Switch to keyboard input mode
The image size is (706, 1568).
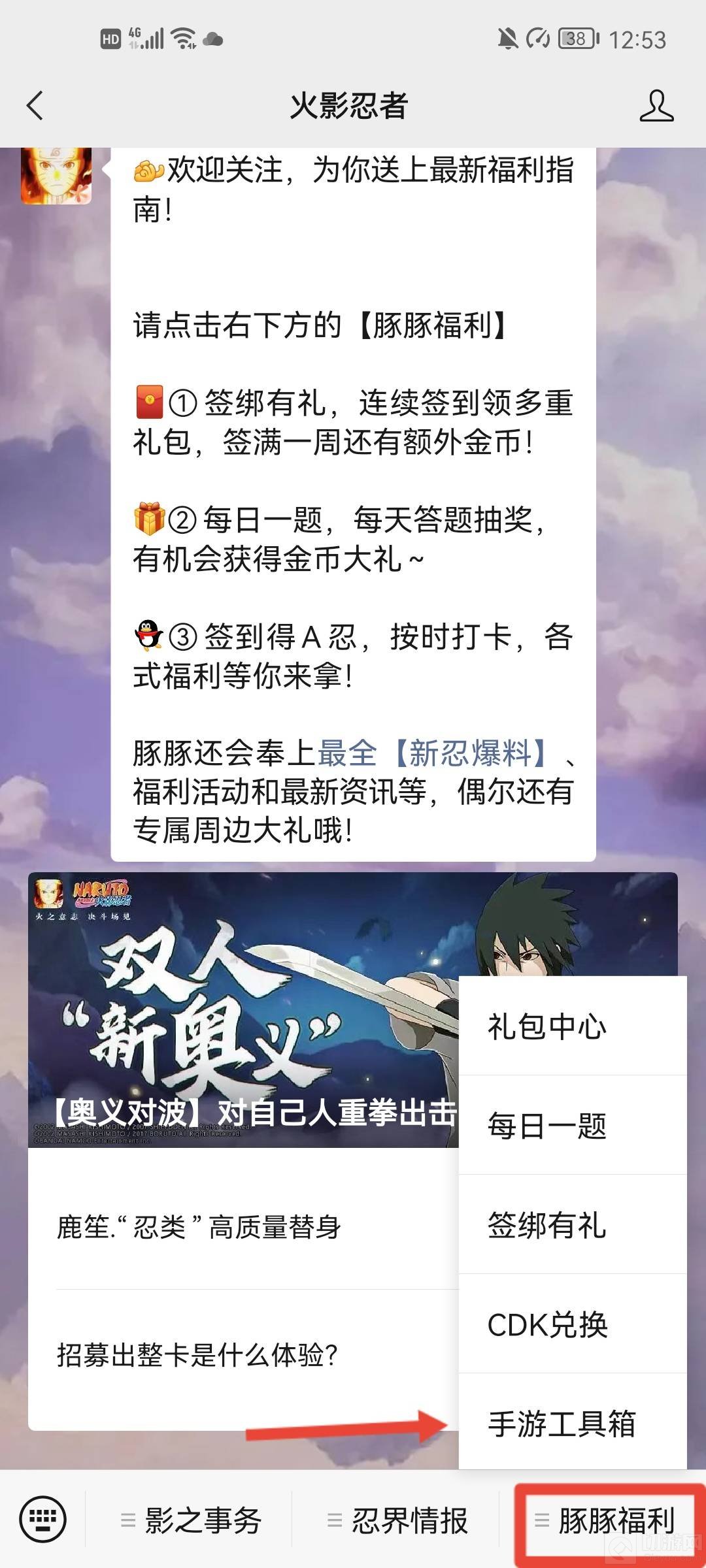point(43,1519)
